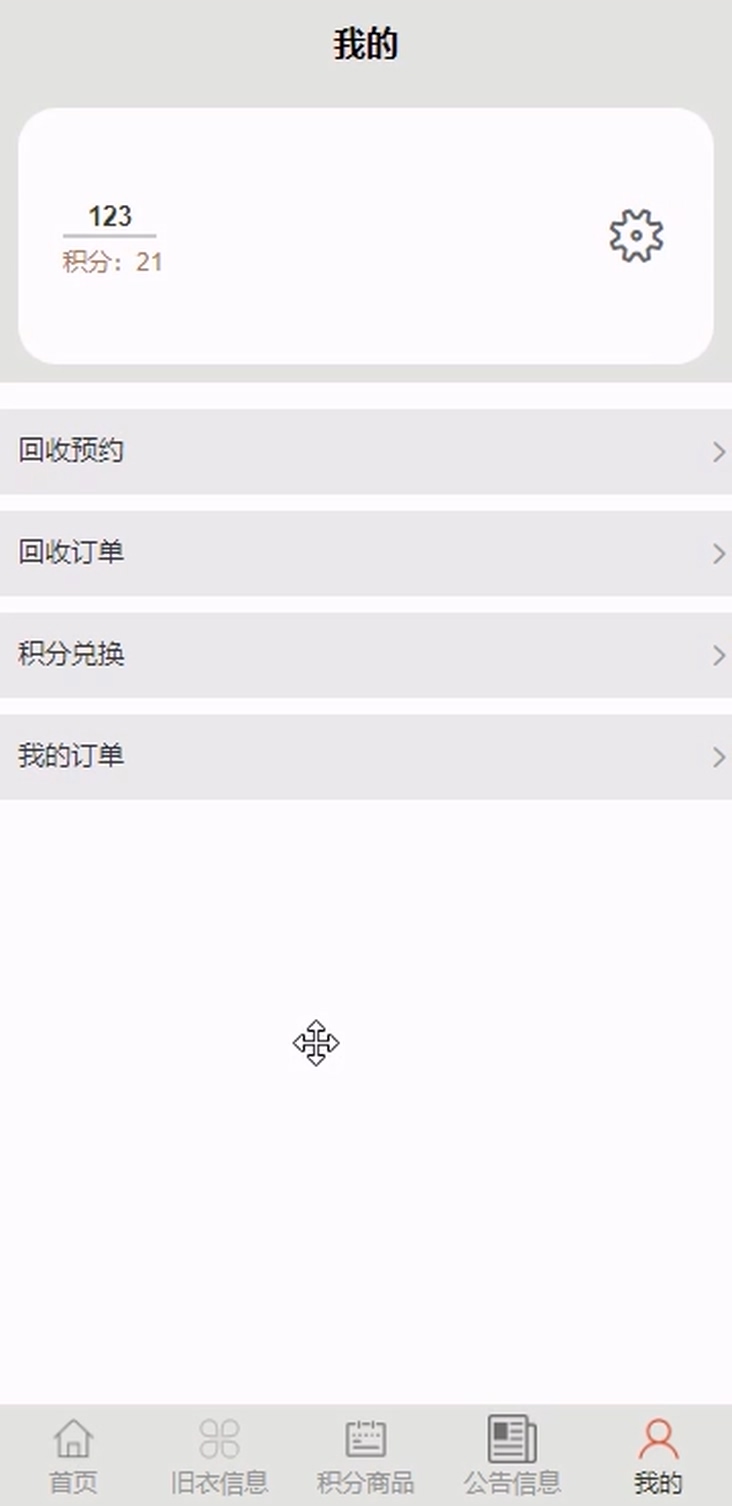Open the 回收订单 row
Viewport: 732px width, 1506px height.
366,553
